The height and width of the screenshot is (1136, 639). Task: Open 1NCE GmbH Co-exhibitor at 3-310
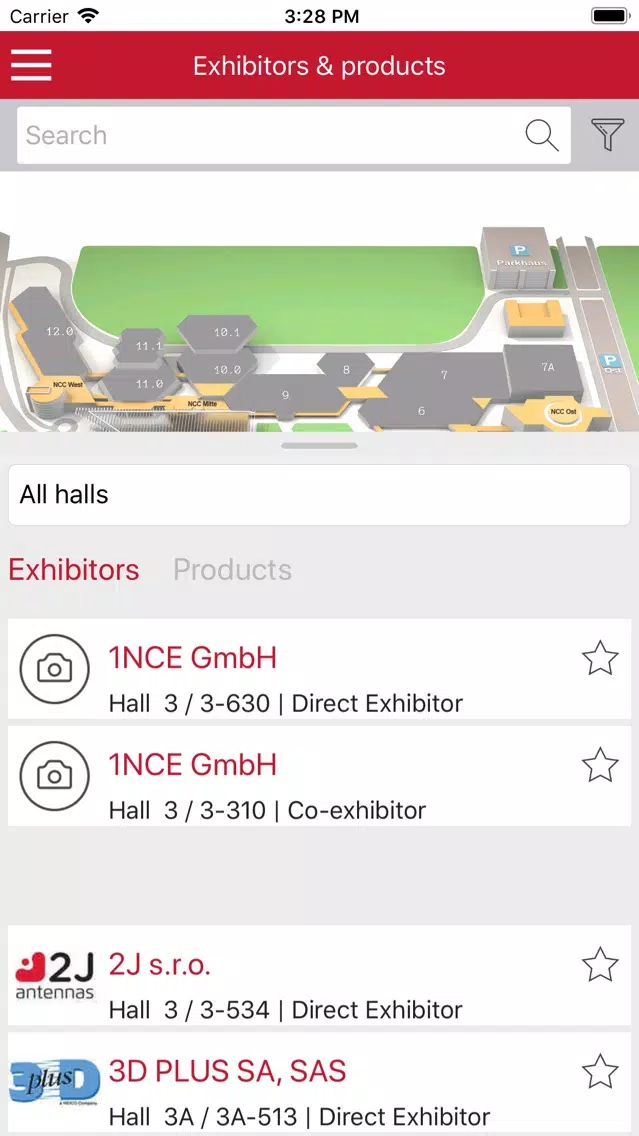(x=319, y=776)
